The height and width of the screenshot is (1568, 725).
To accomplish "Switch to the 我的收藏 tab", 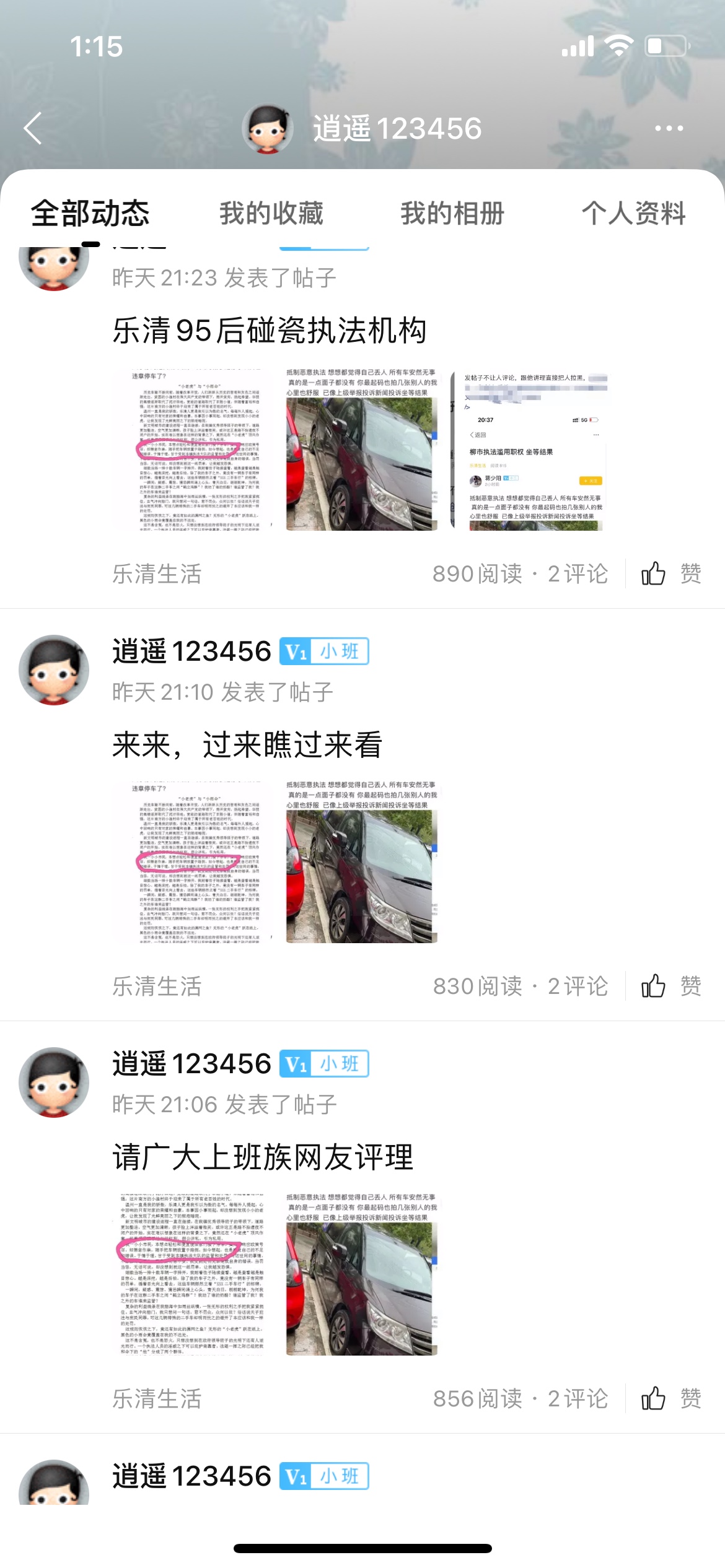I will point(271,214).
